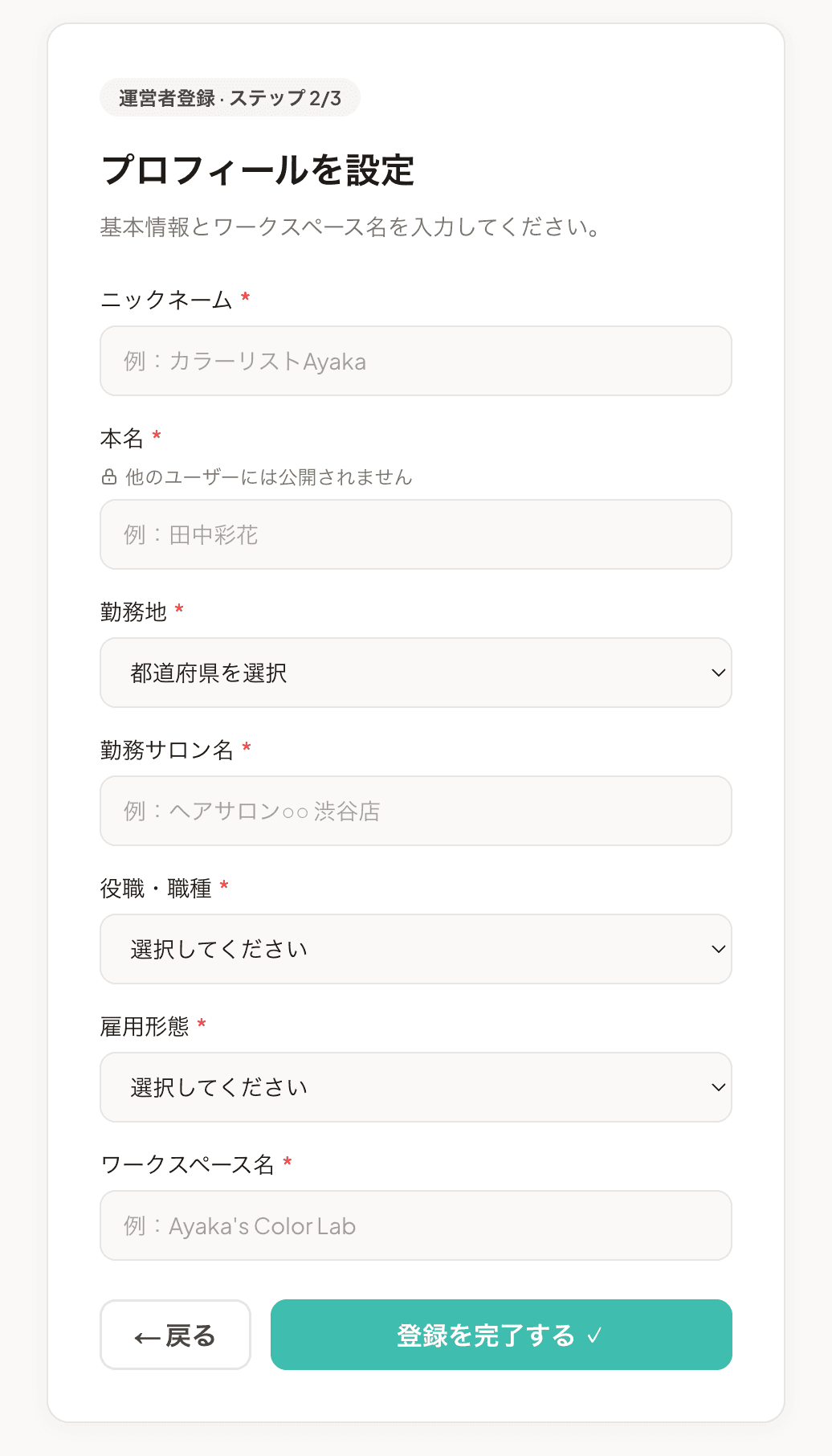Click the lock icon beside privacy note

tap(108, 476)
